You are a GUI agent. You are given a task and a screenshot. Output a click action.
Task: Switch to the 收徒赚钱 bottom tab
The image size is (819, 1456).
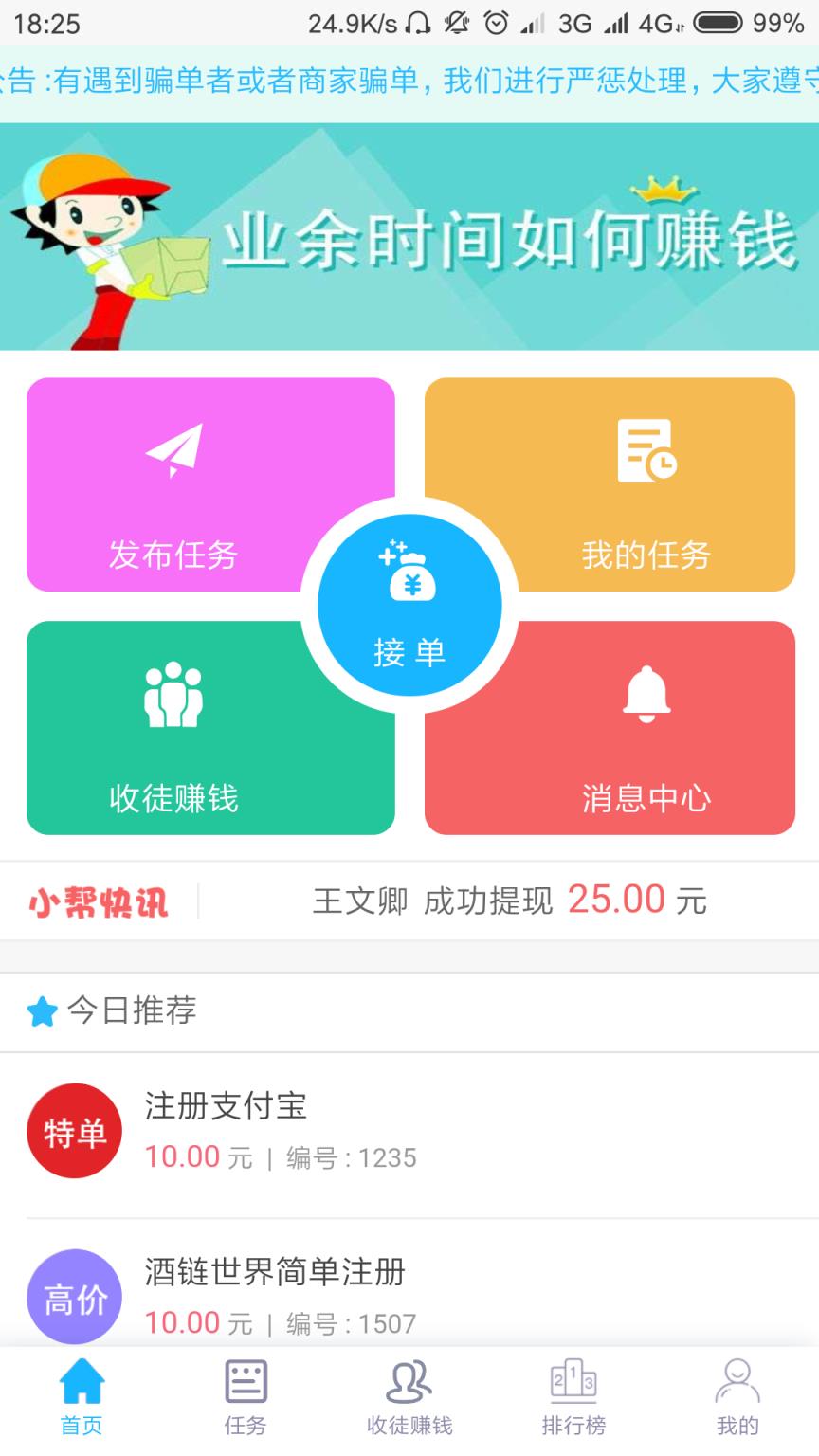[409, 1397]
